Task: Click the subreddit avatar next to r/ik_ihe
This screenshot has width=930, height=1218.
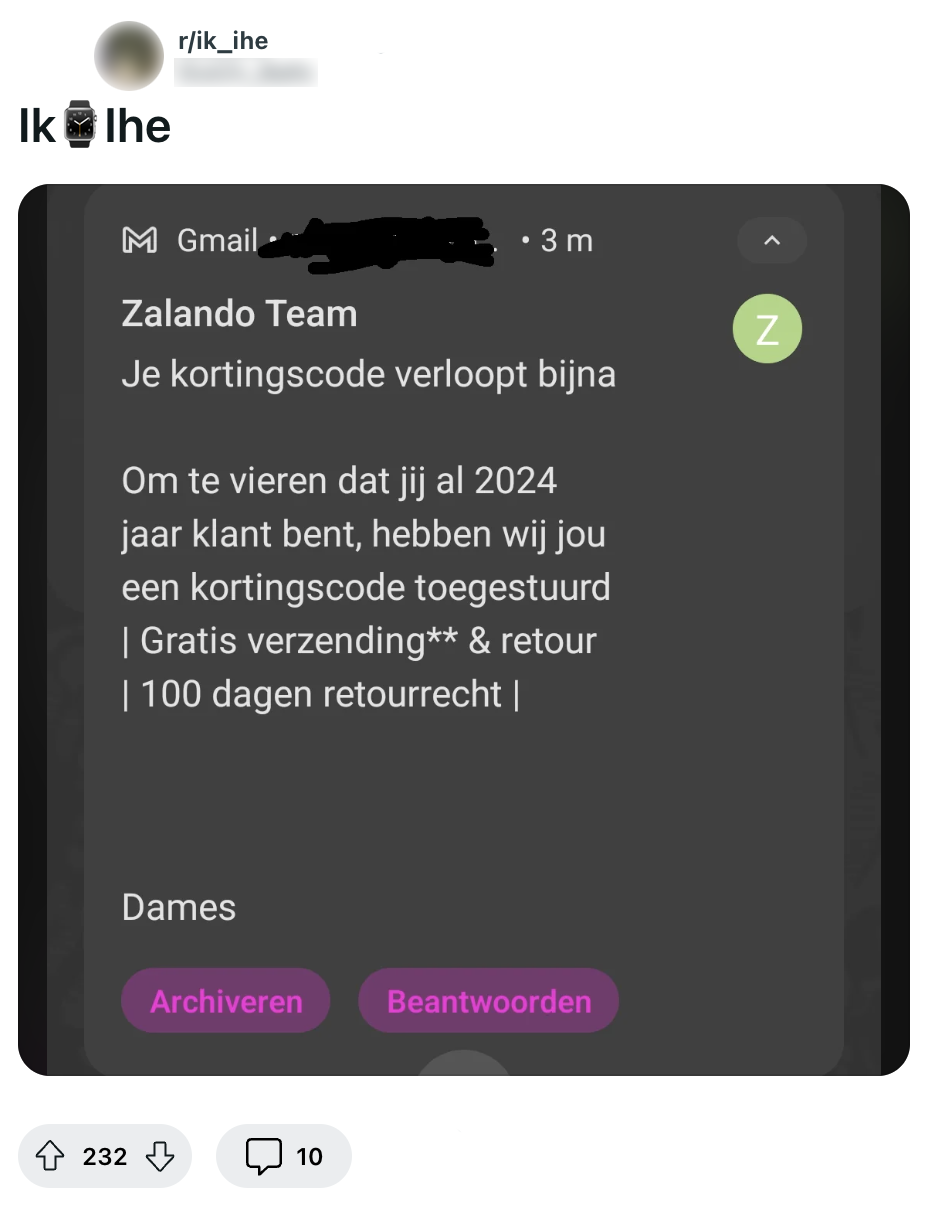Action: tap(129, 57)
